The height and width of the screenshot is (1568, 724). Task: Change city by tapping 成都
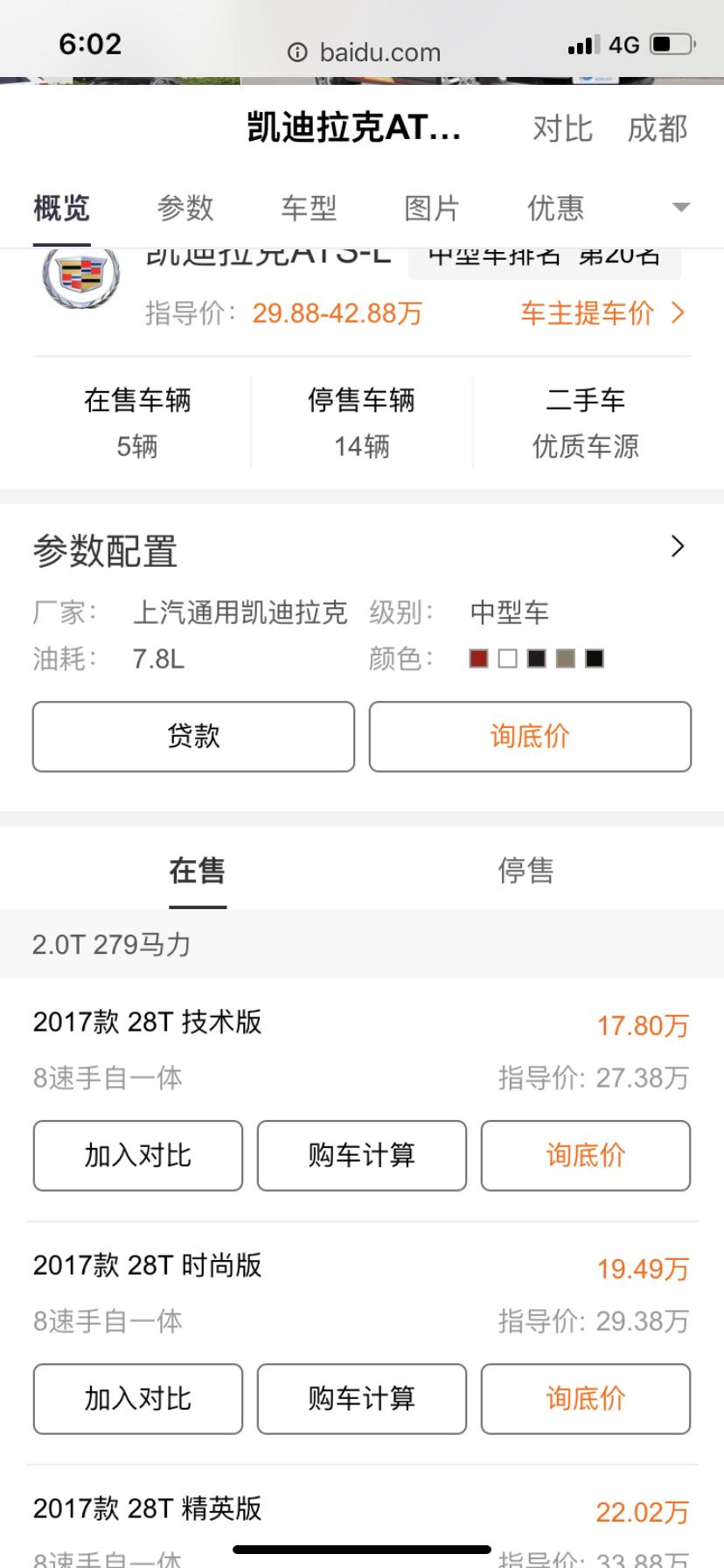click(x=659, y=128)
